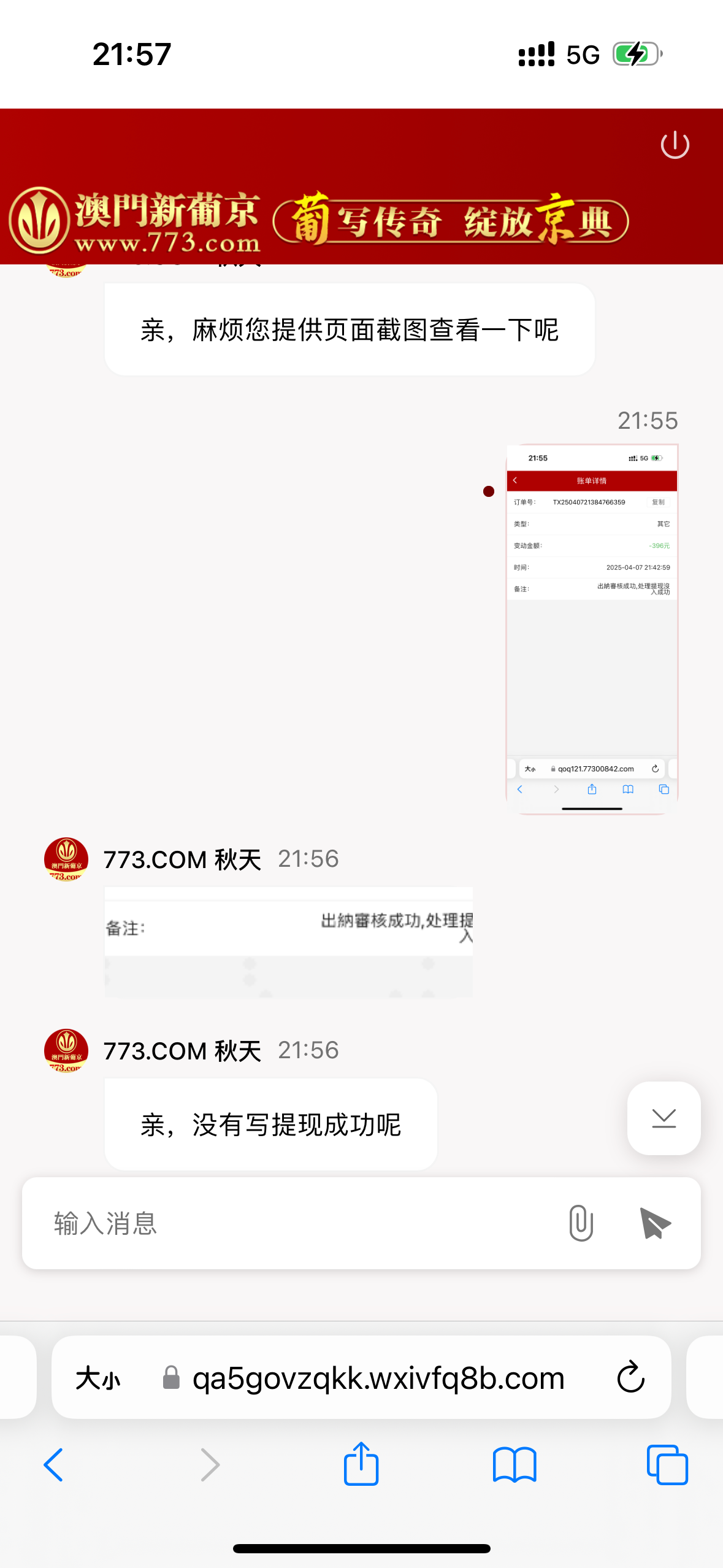Image resolution: width=723 pixels, height=1568 pixels.
Task: Tap the power icon to end chat
Action: pos(675,145)
